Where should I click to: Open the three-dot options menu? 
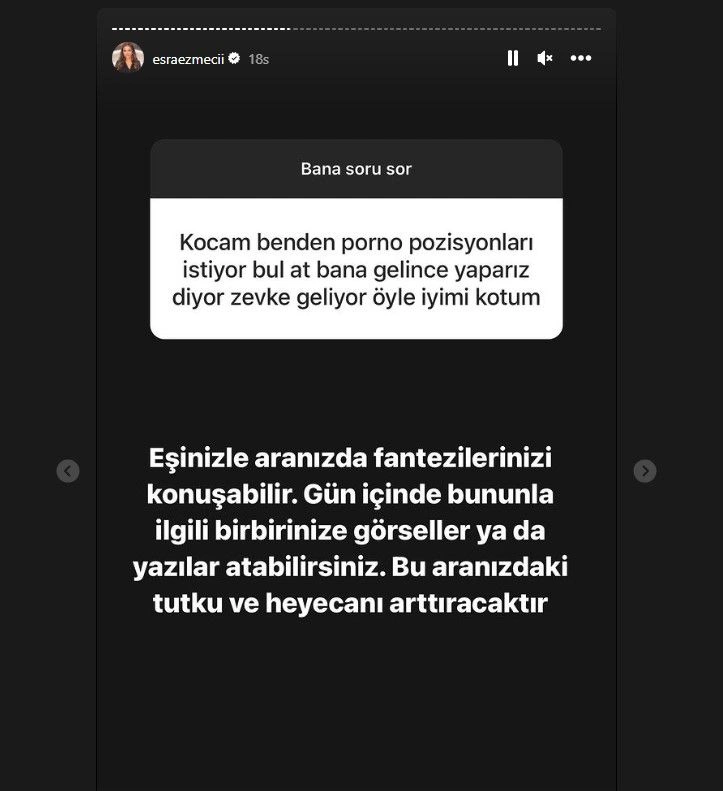[x=581, y=58]
